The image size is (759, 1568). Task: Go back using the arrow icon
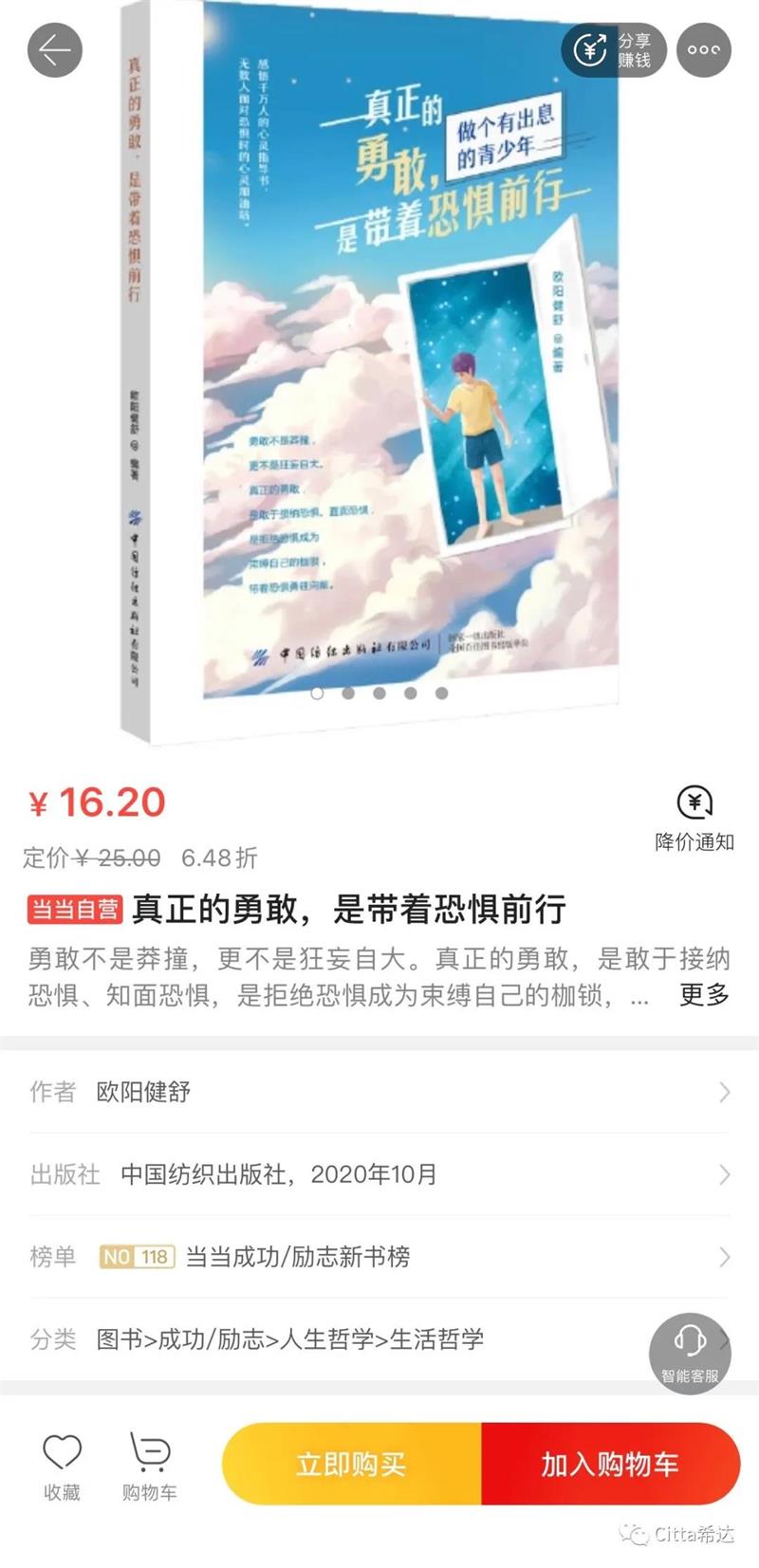click(x=54, y=50)
